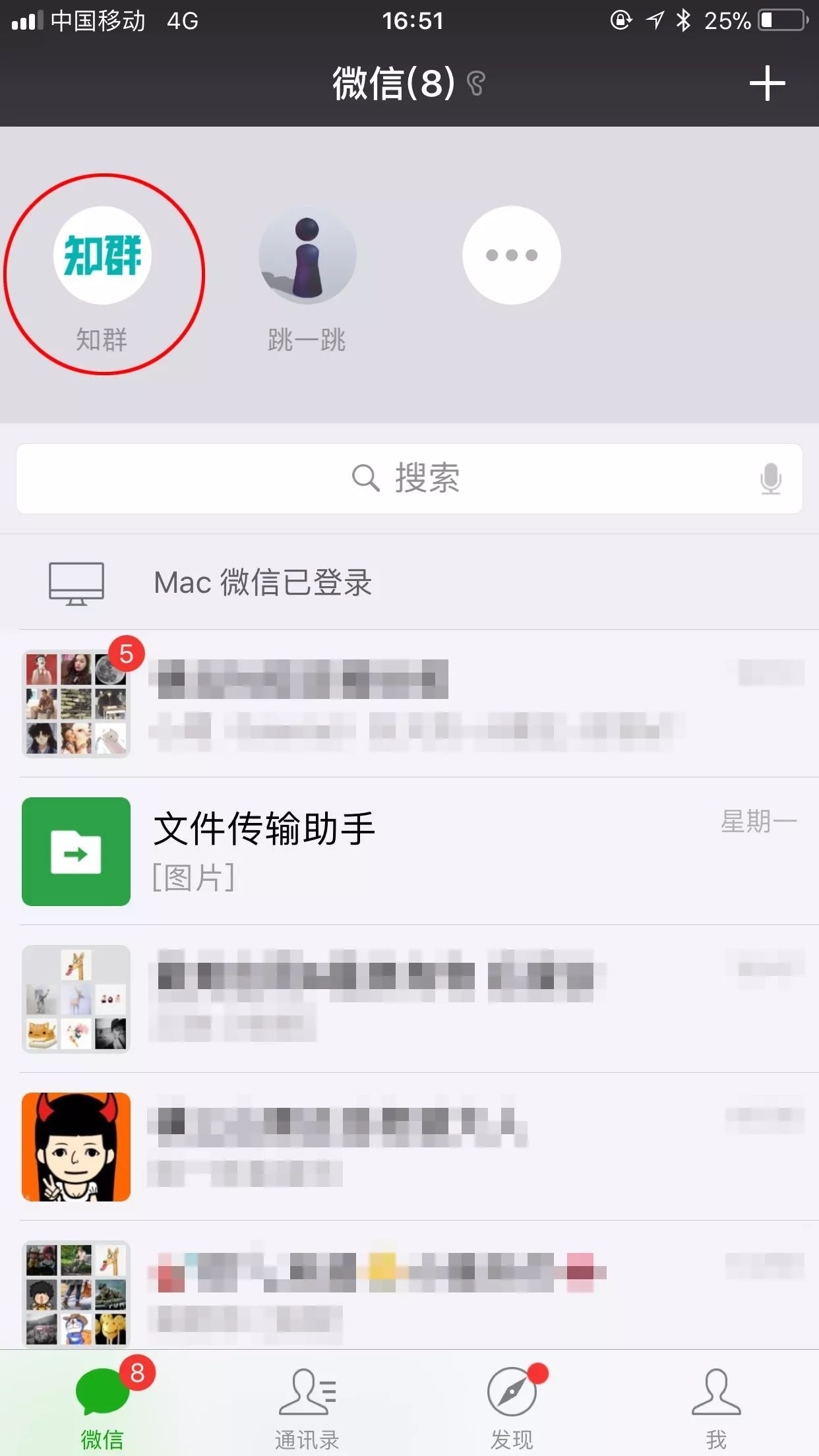This screenshot has width=819, height=1456.
Task: Launch the 跳一跳 mini game
Action: coord(307,256)
